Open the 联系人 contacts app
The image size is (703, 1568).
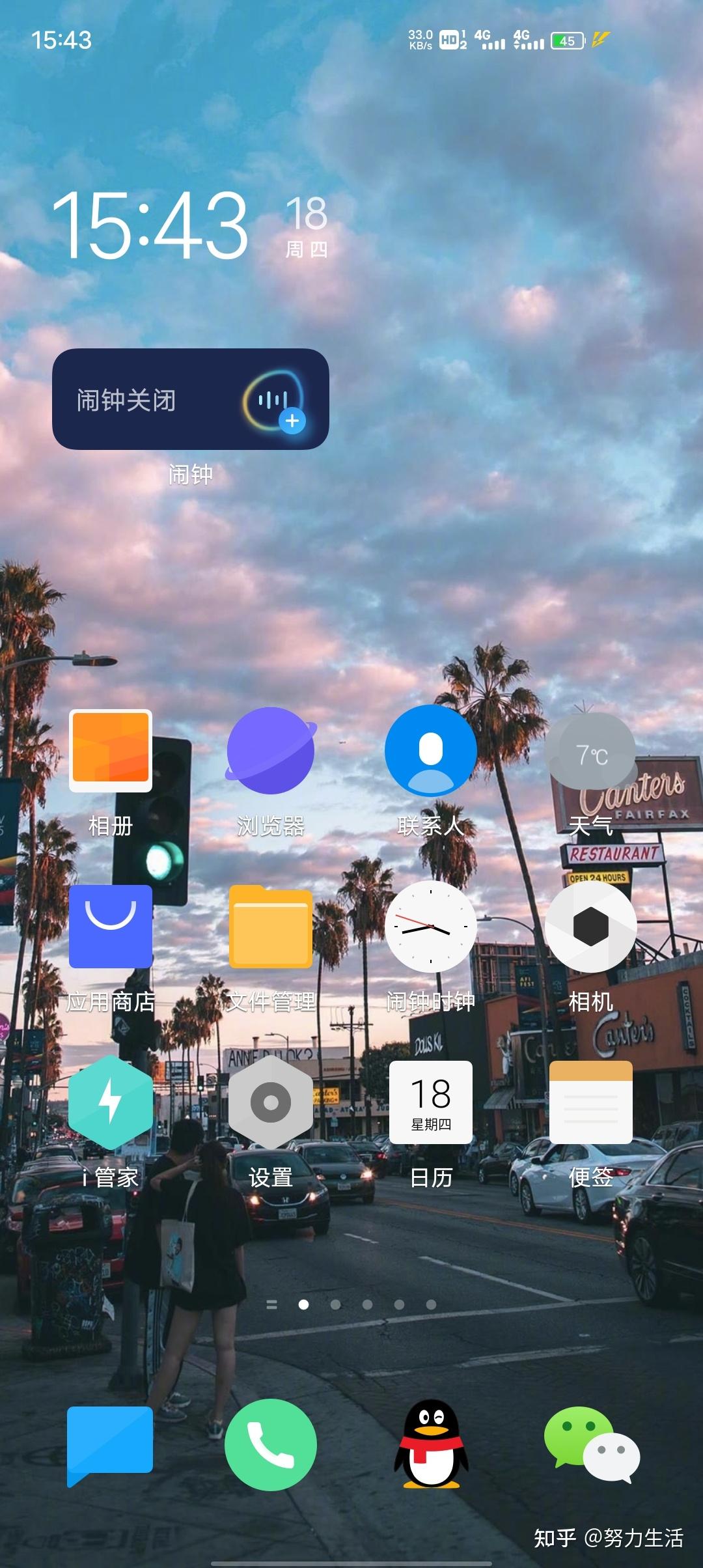coord(431,751)
